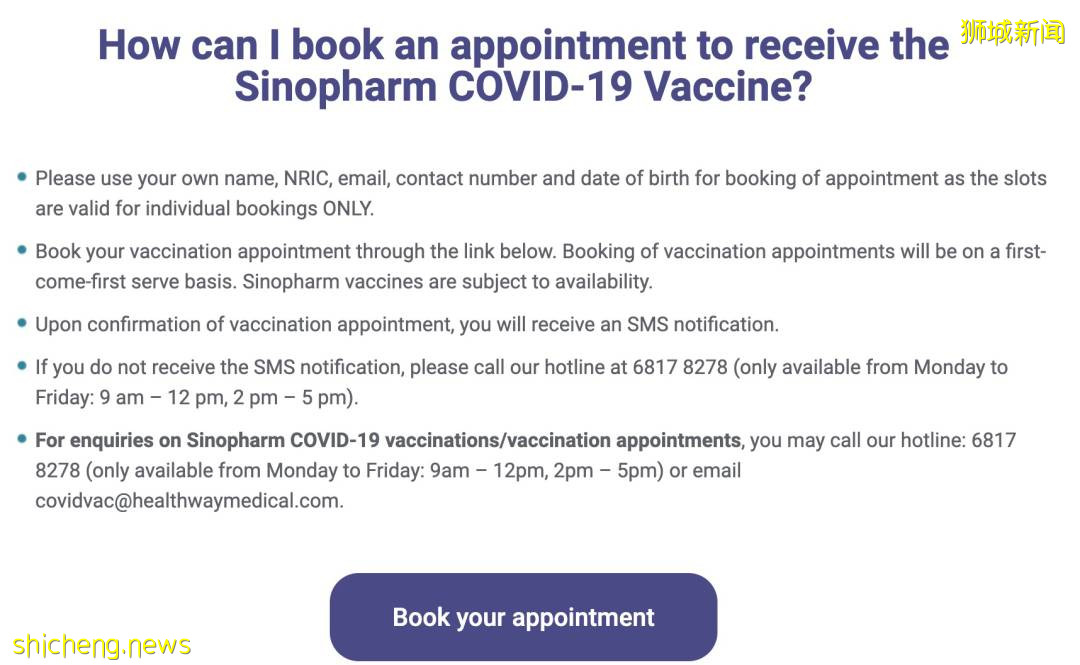This screenshot has height=665, width=1080.
Task: Tap the Book your appointment button
Action: click(x=523, y=616)
